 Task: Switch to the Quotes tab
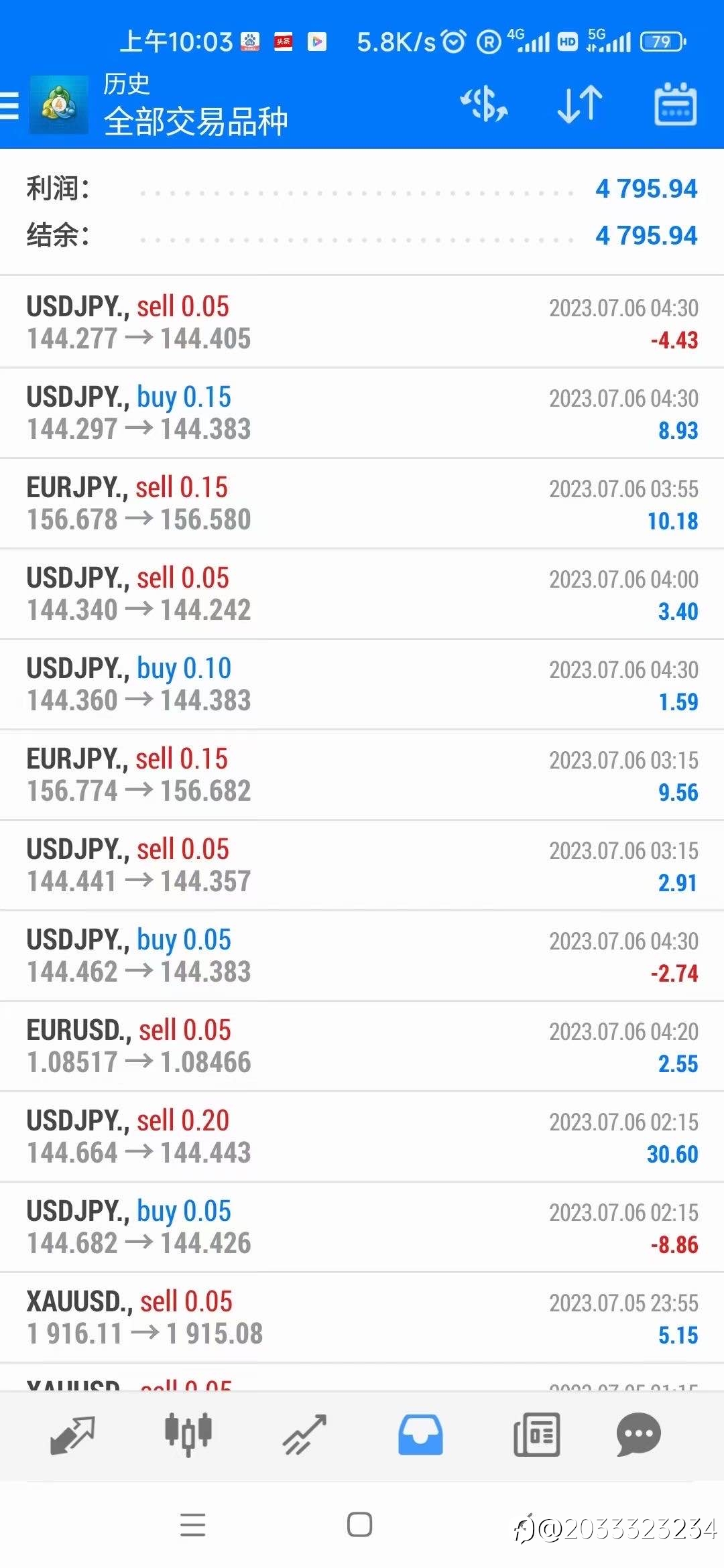click(x=72, y=1435)
